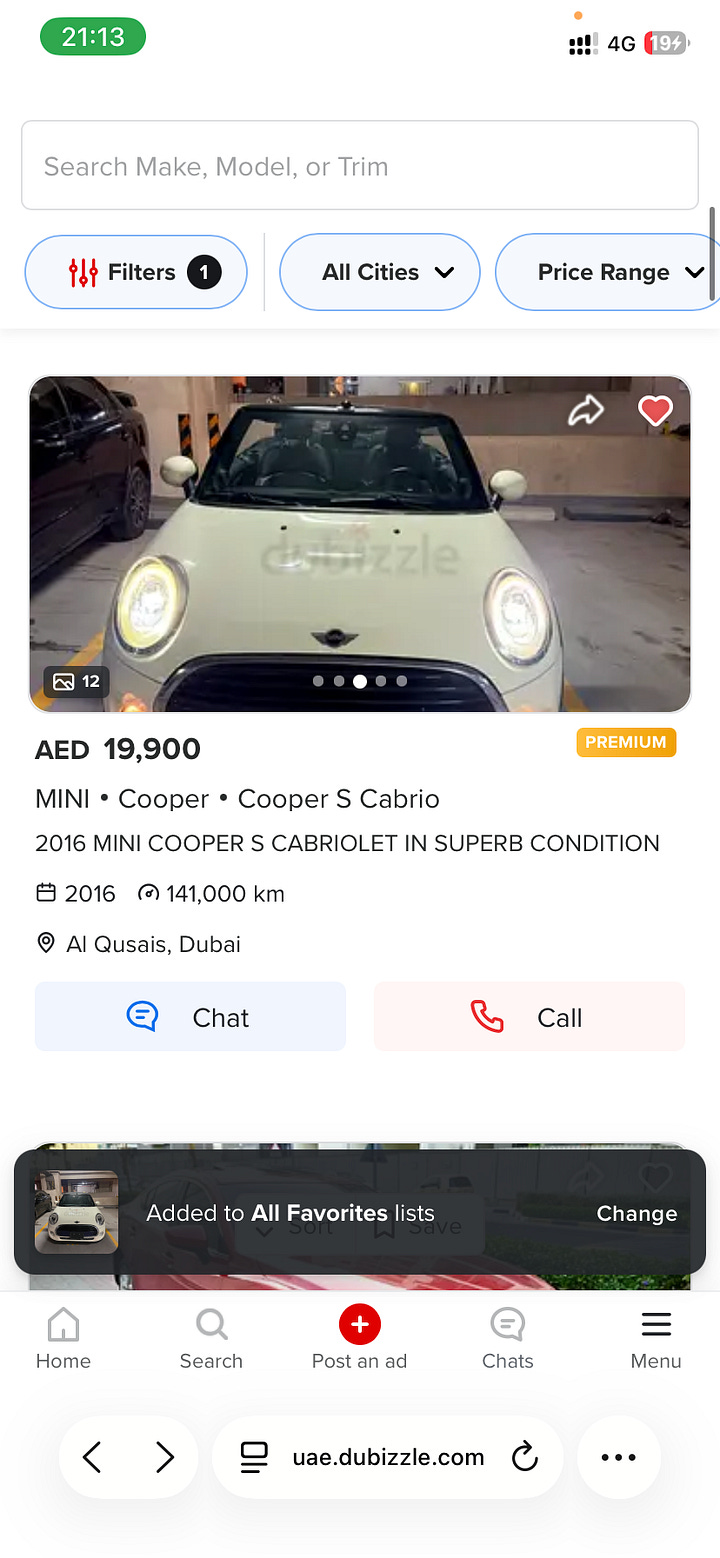Image resolution: width=720 pixels, height=1558 pixels.
Task: Open the browser more options menu
Action: [618, 1457]
